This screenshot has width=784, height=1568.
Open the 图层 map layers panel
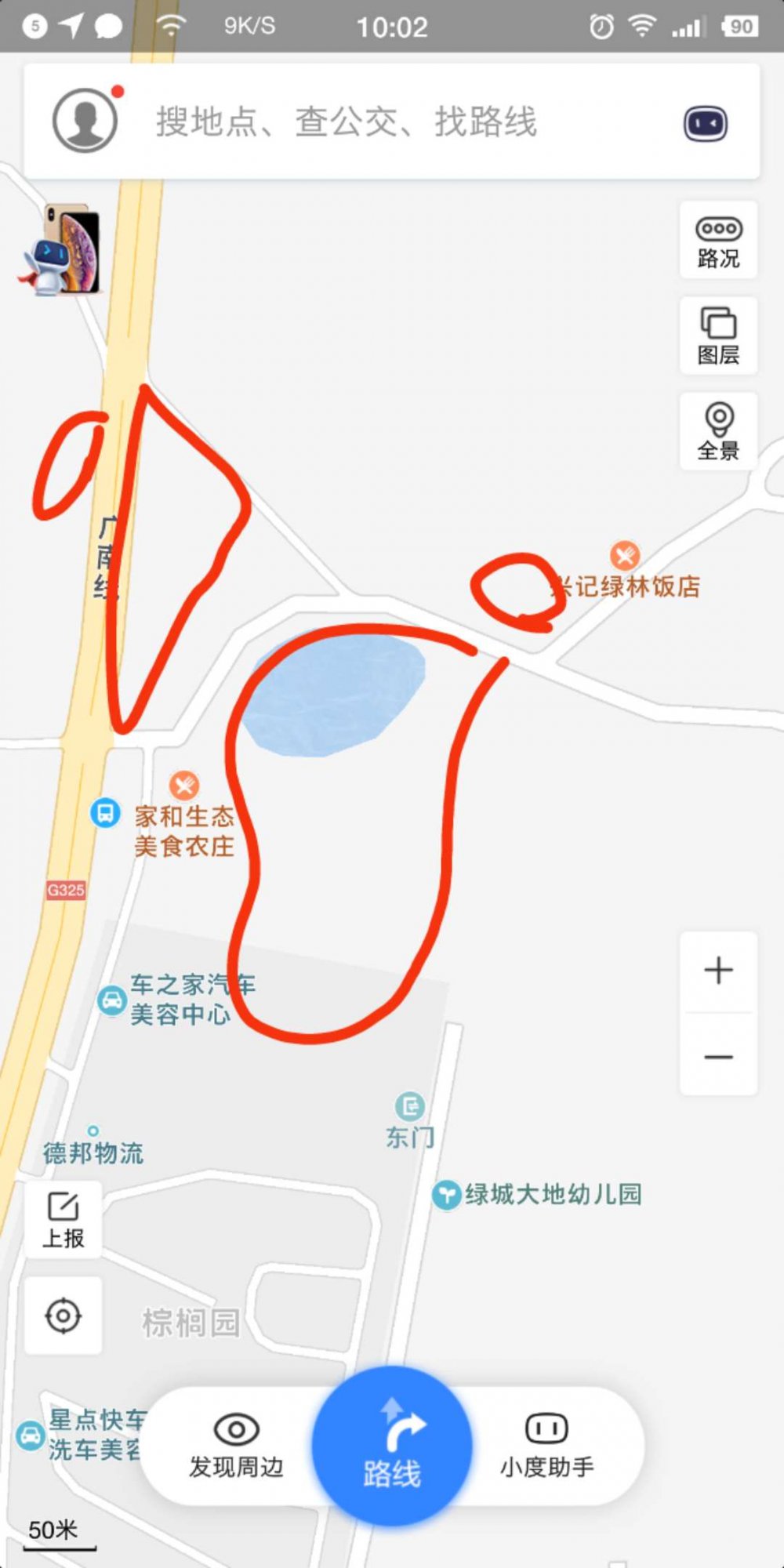718,336
